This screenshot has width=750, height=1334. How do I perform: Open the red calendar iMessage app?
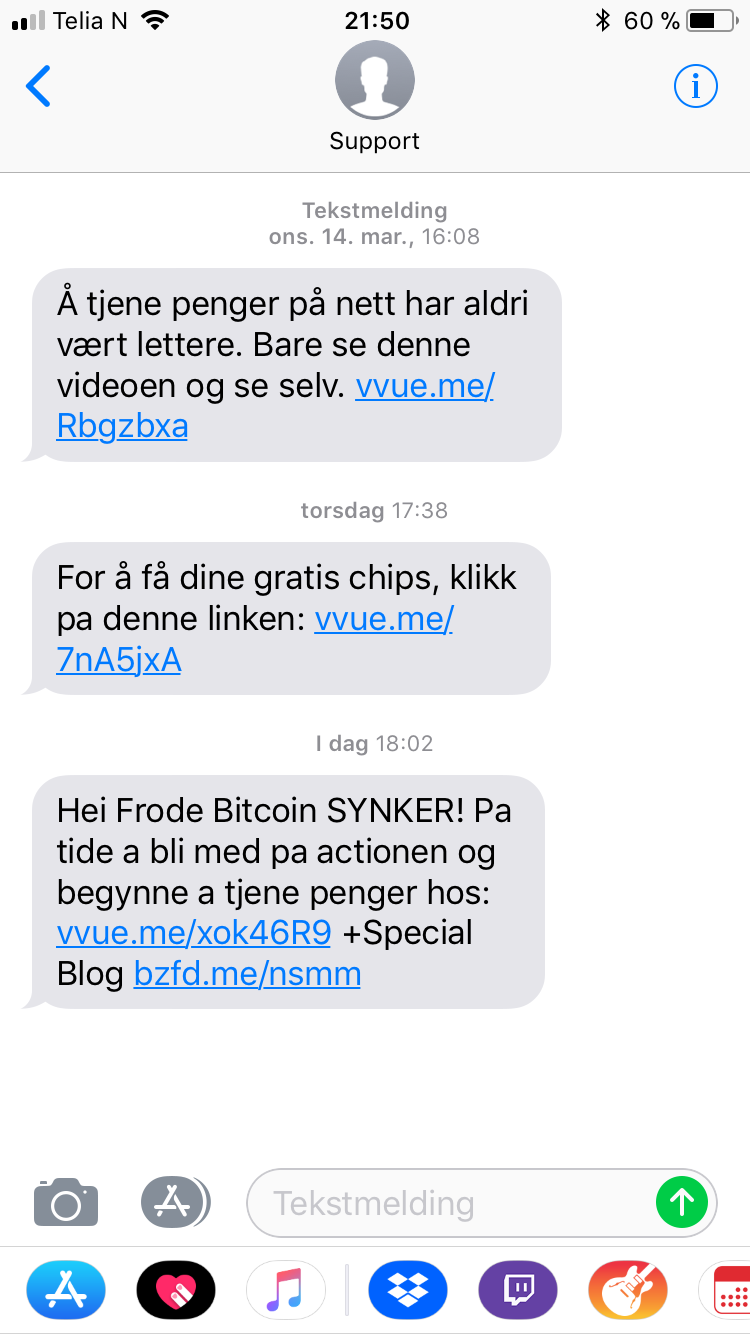[725, 1290]
